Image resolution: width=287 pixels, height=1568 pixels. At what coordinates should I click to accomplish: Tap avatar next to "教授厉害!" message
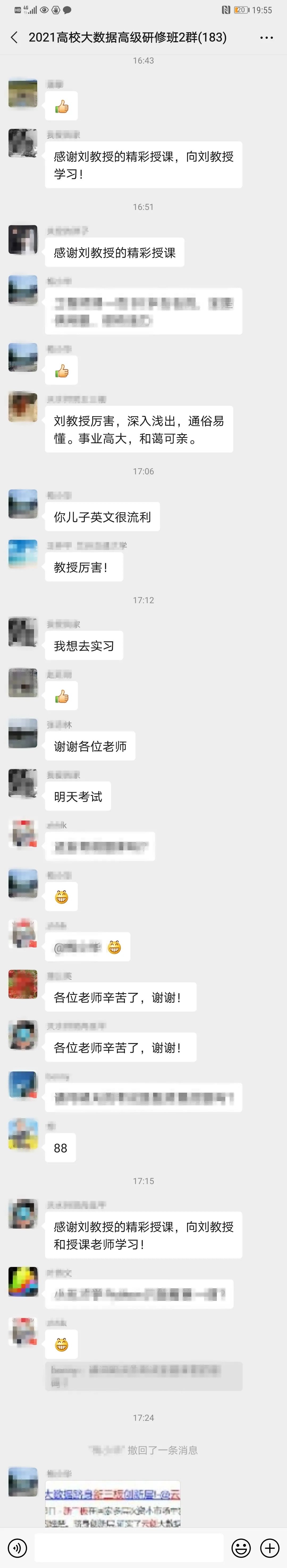23,553
